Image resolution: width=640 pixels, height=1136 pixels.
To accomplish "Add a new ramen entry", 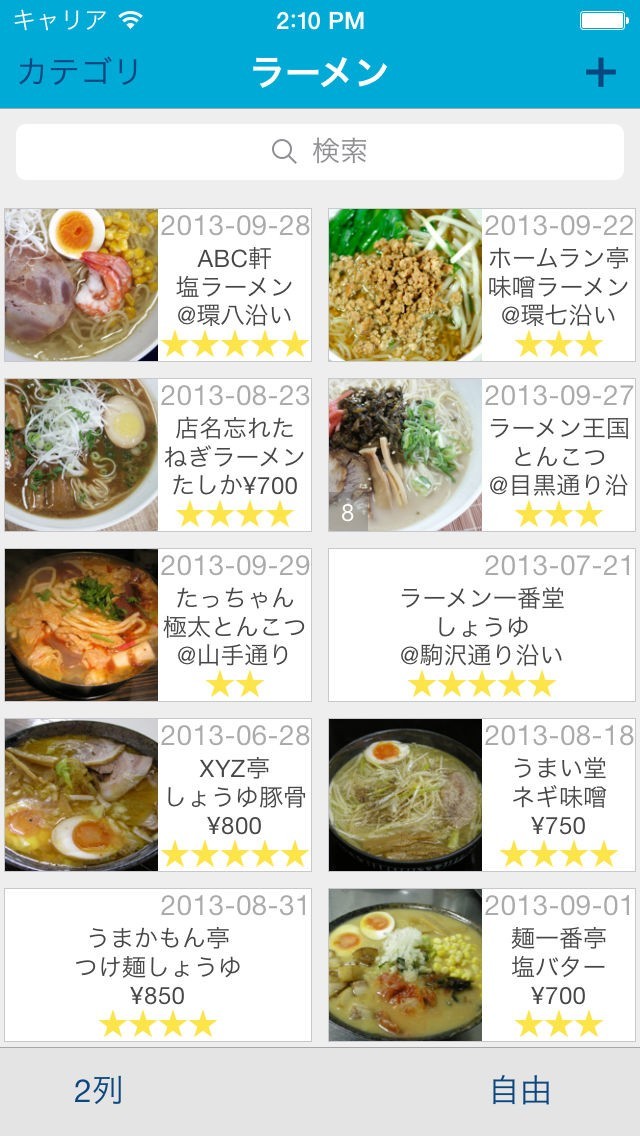I will 600,72.
